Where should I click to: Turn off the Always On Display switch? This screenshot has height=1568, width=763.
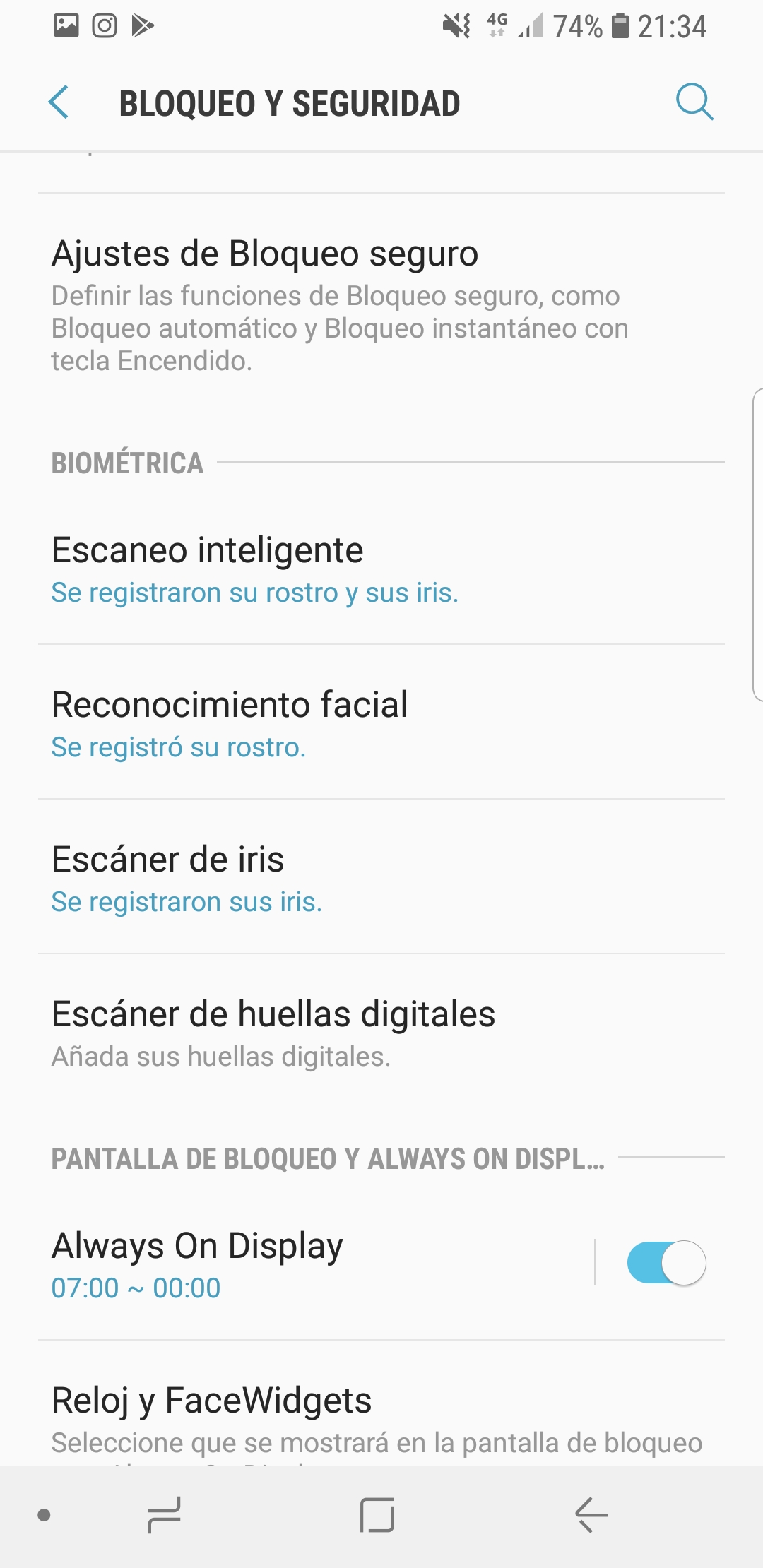pyautogui.click(x=666, y=1262)
